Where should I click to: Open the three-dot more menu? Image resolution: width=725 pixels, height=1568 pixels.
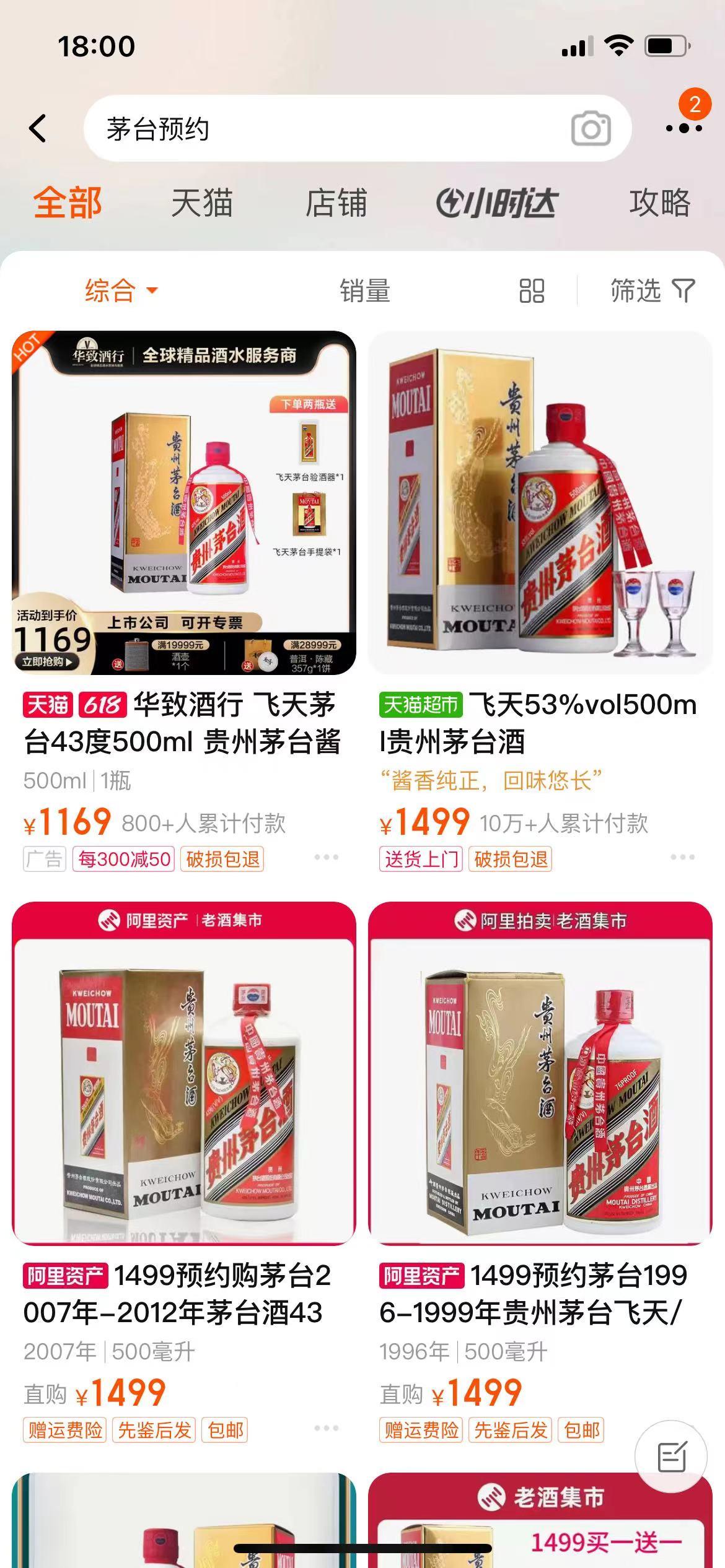[x=683, y=128]
